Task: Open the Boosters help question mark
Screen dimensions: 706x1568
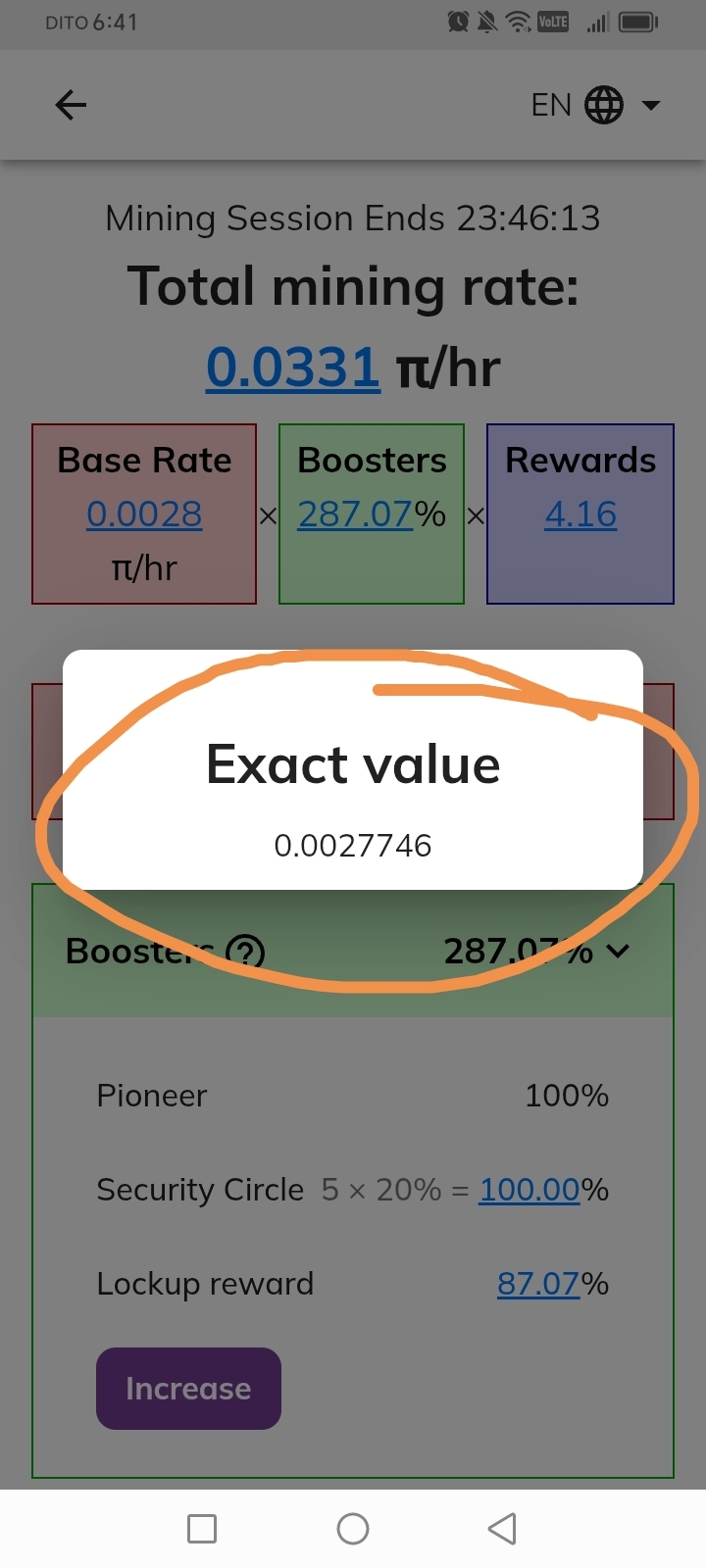Action: pyautogui.click(x=245, y=952)
